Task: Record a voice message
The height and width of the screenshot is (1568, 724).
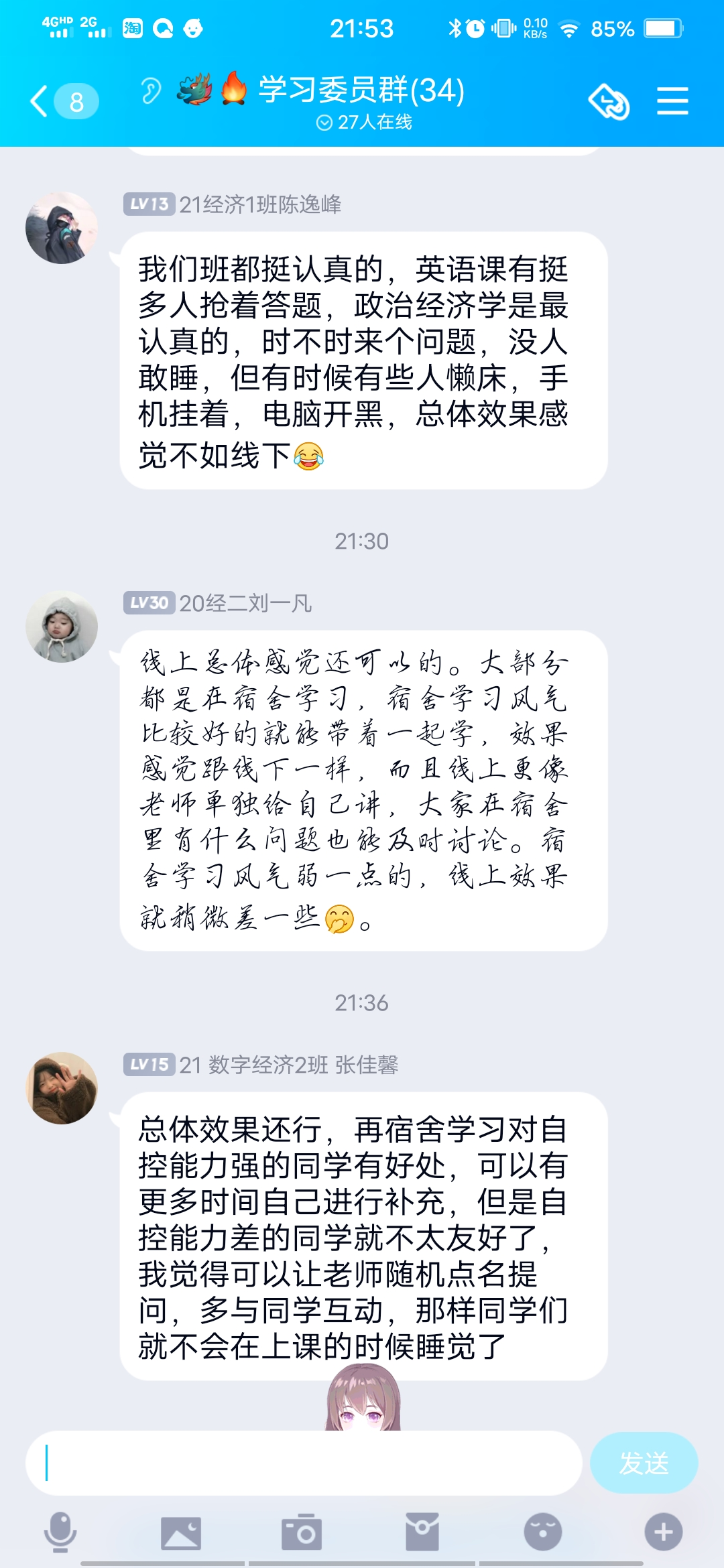Action: coord(60,1532)
